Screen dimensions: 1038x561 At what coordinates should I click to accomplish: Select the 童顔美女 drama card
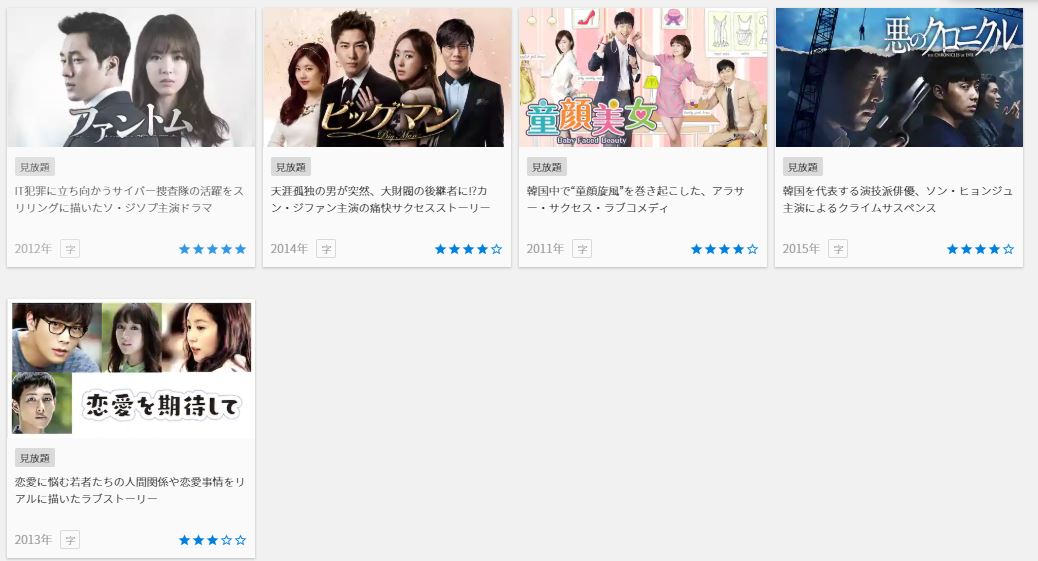pyautogui.click(x=643, y=78)
